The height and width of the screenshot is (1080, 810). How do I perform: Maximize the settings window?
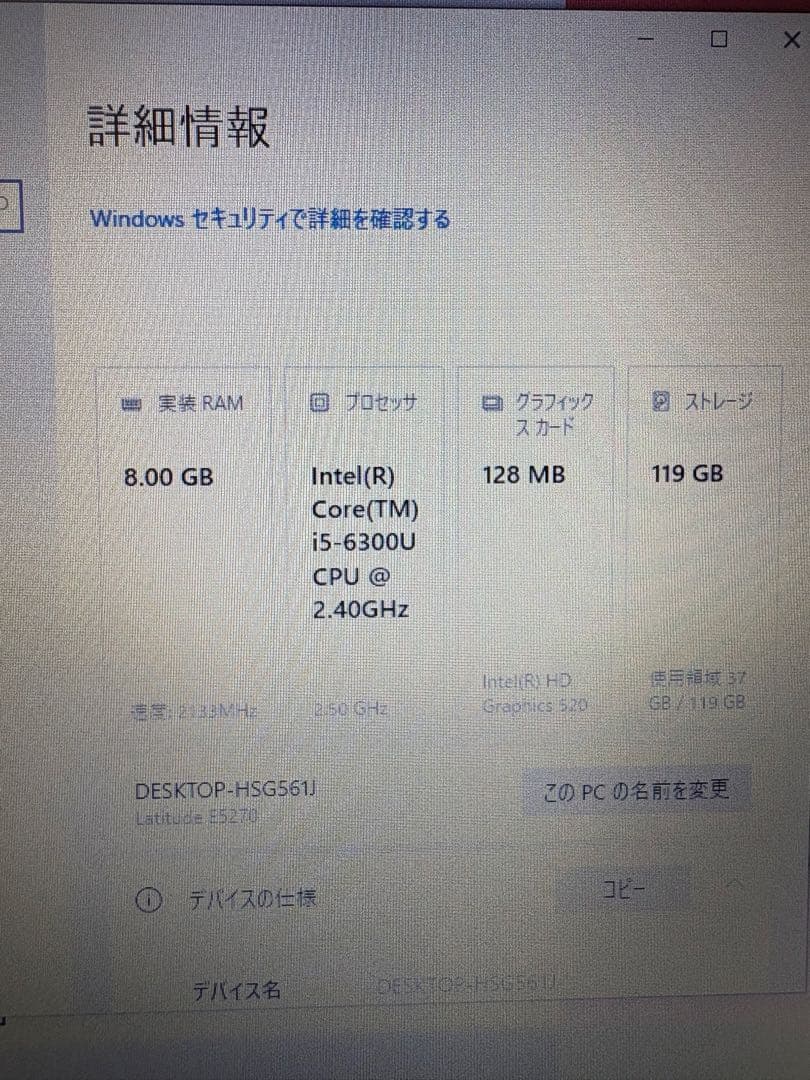tap(718, 40)
